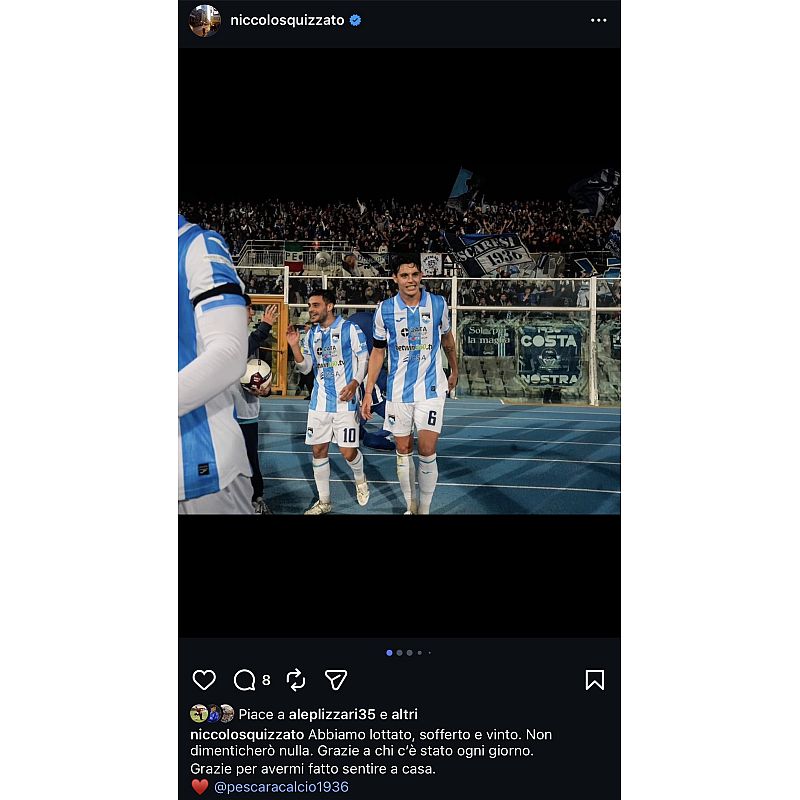Open the comments on this post
Screen dimensions: 800x800
click(x=245, y=680)
